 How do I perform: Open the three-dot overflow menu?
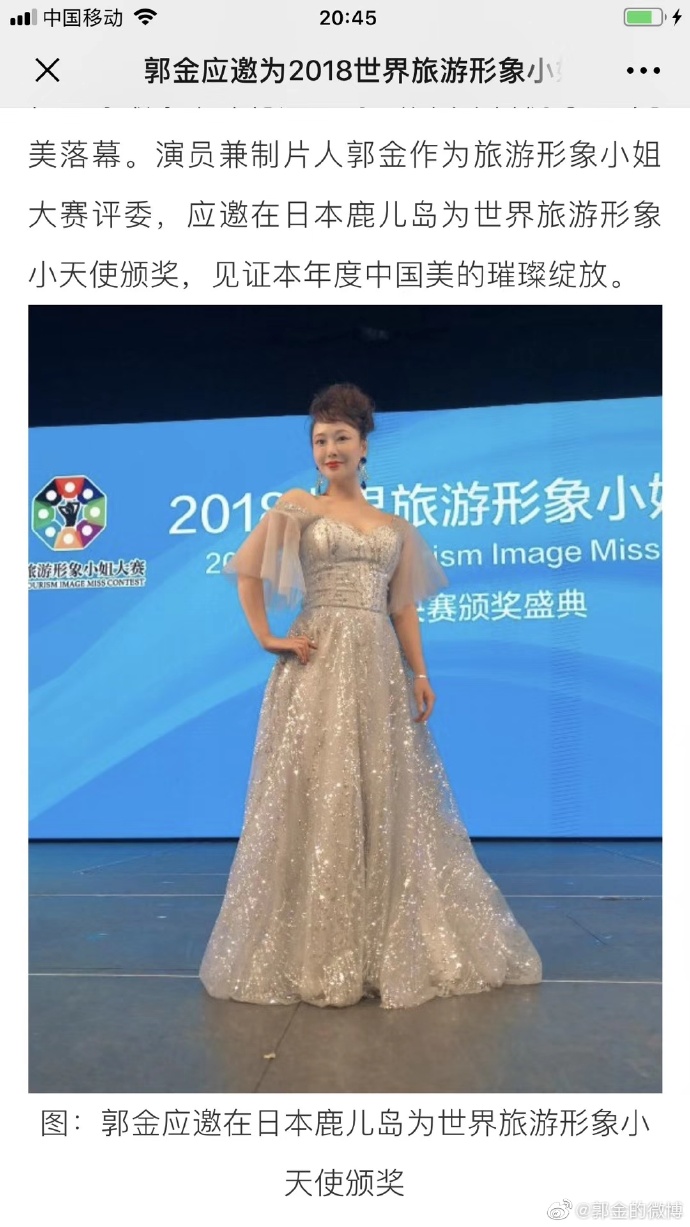643,70
